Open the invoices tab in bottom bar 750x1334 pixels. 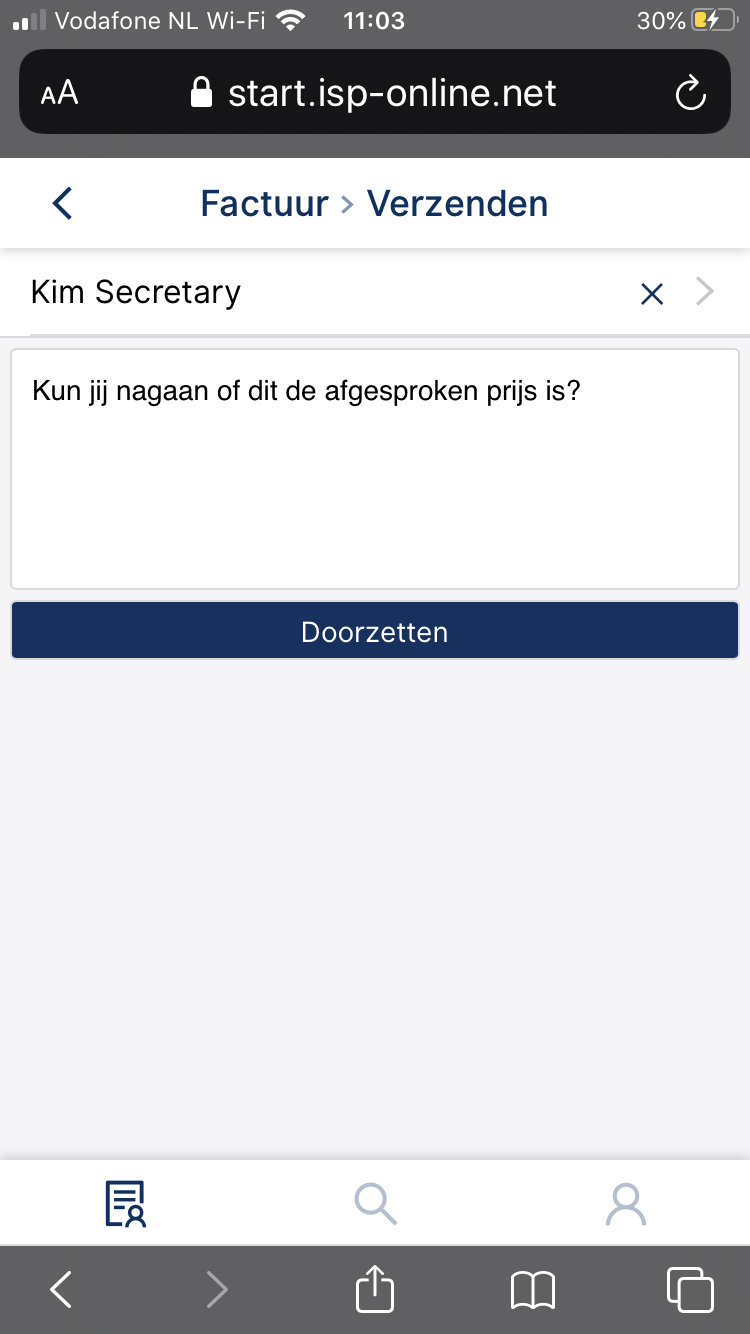tap(126, 1204)
